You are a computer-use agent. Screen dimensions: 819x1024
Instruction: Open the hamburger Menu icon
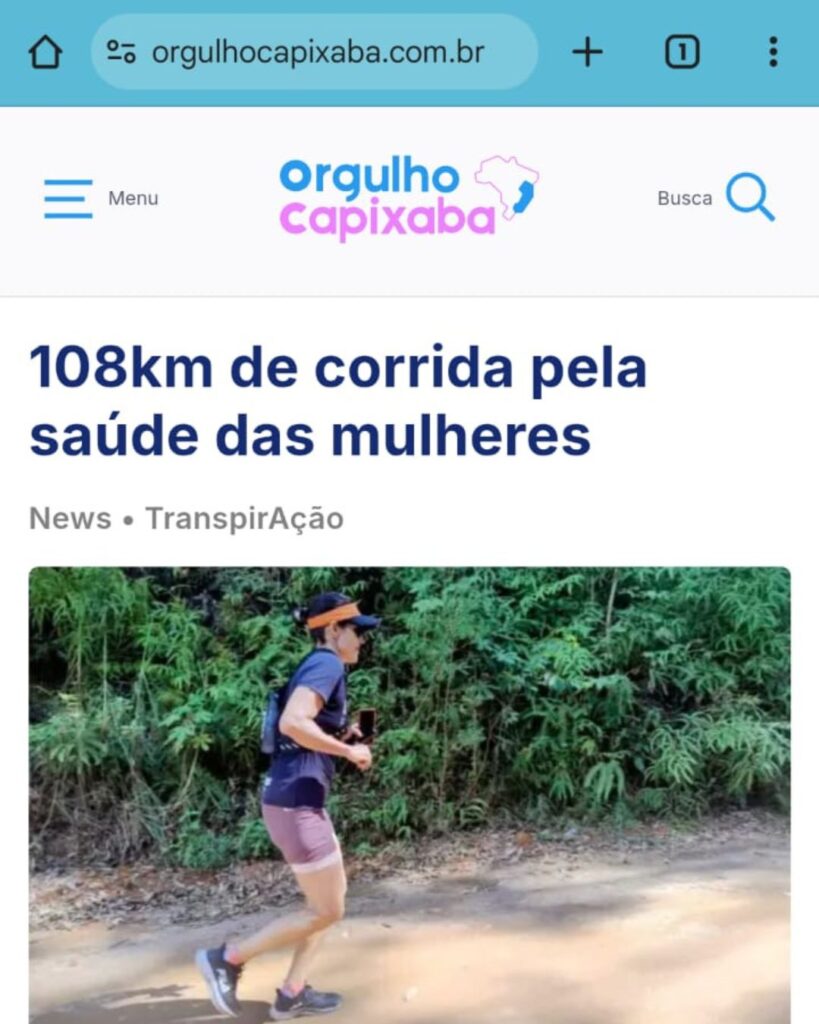click(66, 198)
